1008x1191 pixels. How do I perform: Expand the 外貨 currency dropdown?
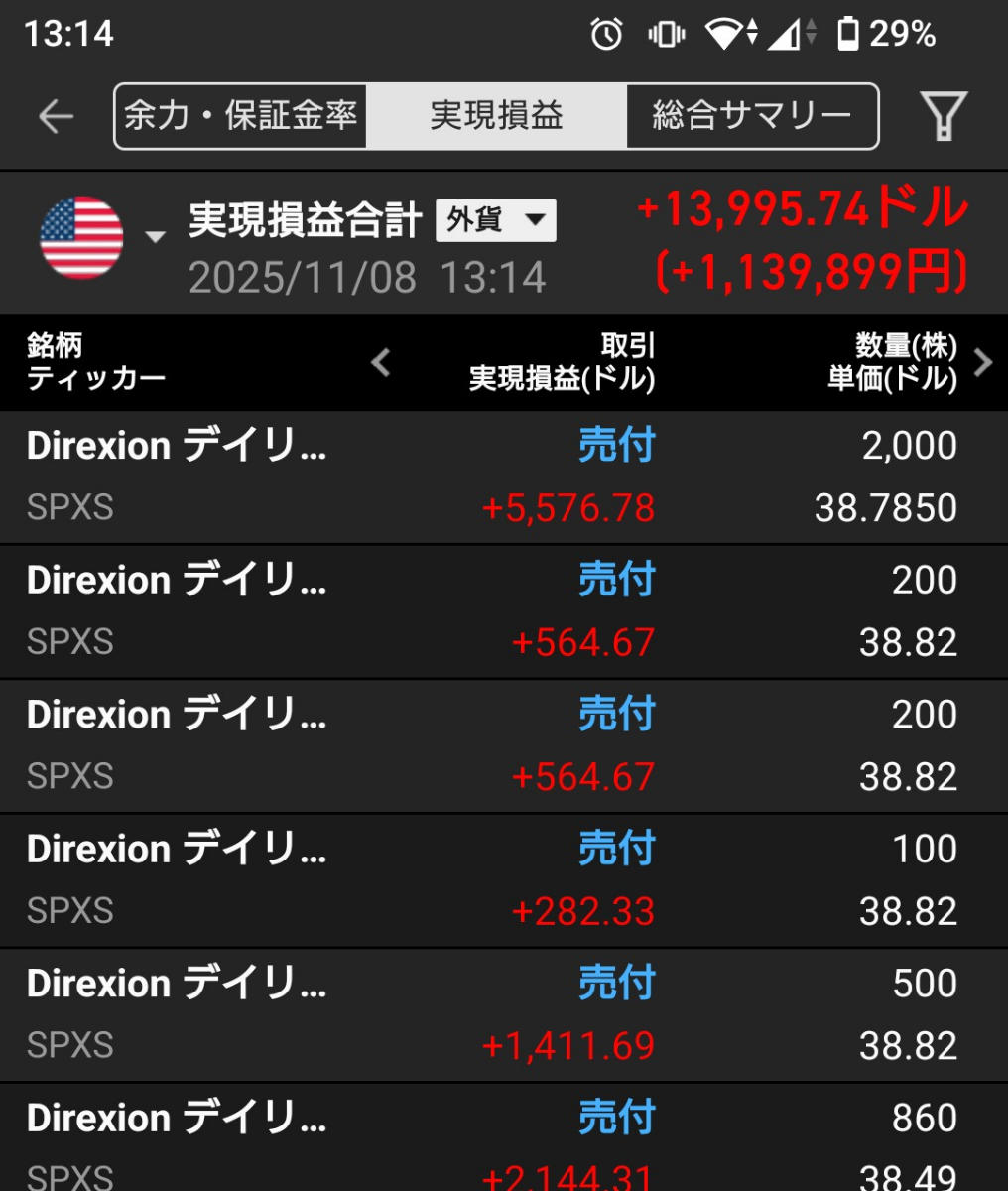coord(495,220)
